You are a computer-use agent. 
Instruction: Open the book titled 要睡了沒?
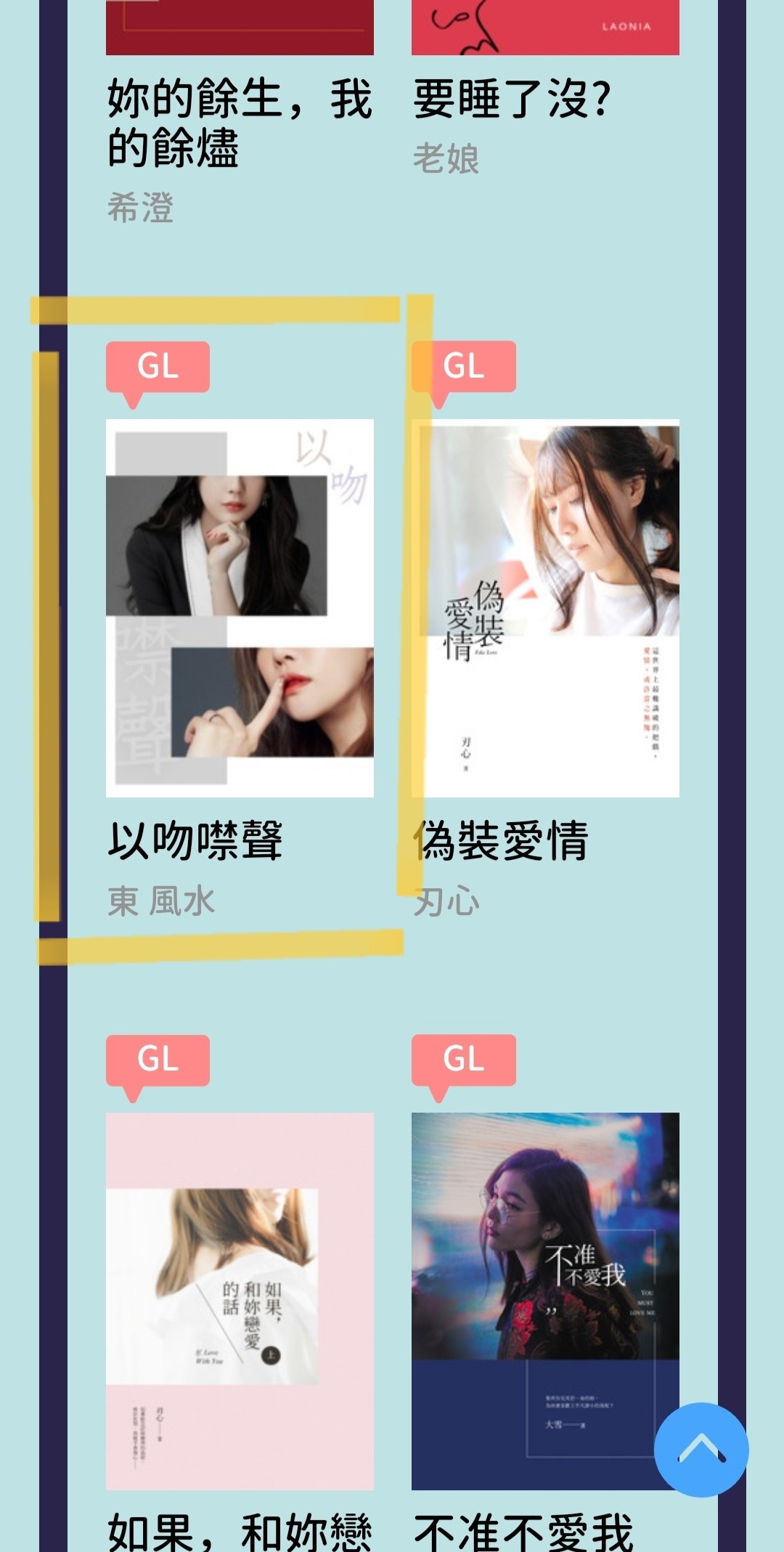tap(512, 99)
